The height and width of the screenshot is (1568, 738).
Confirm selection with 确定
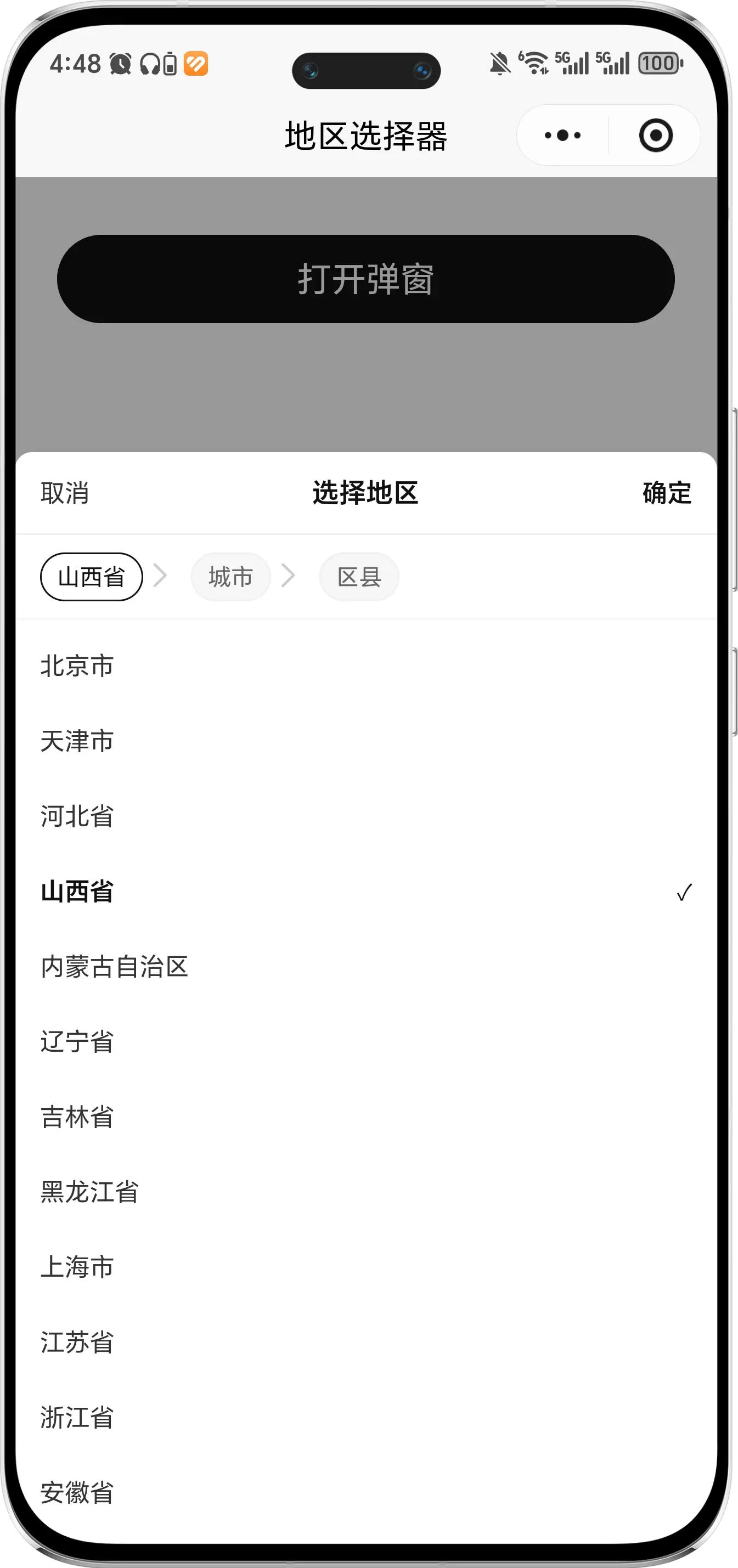(x=667, y=493)
